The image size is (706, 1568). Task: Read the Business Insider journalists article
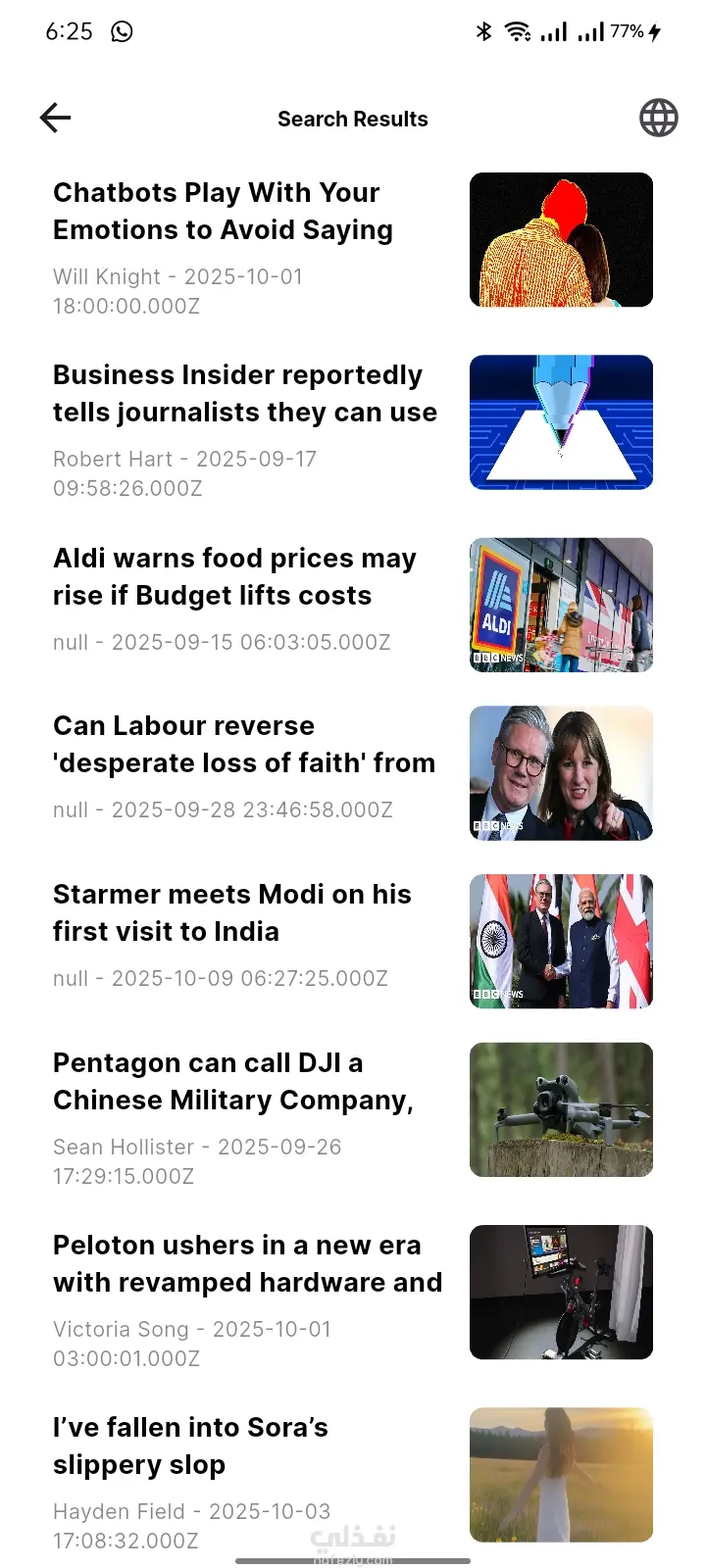[244, 394]
